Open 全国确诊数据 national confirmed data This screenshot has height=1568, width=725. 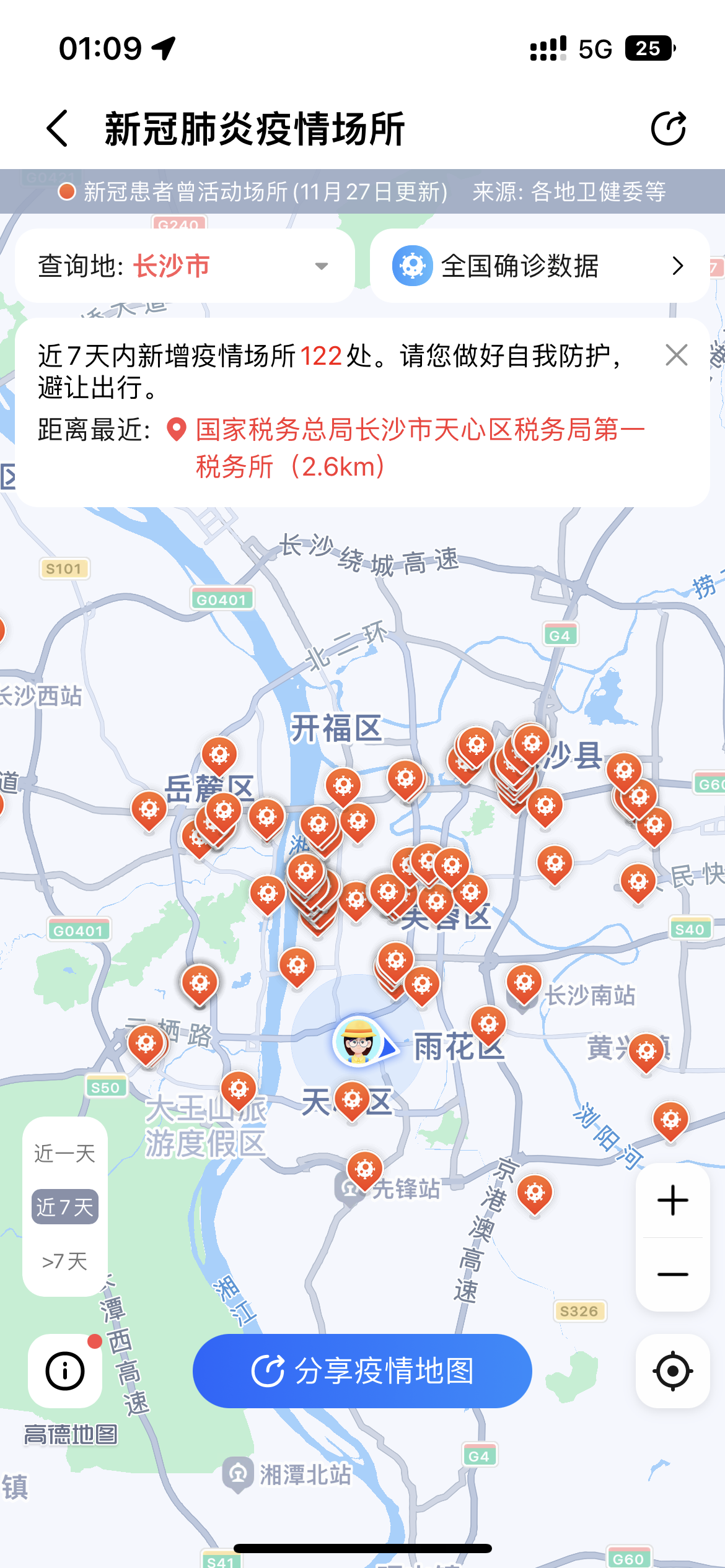(539, 266)
